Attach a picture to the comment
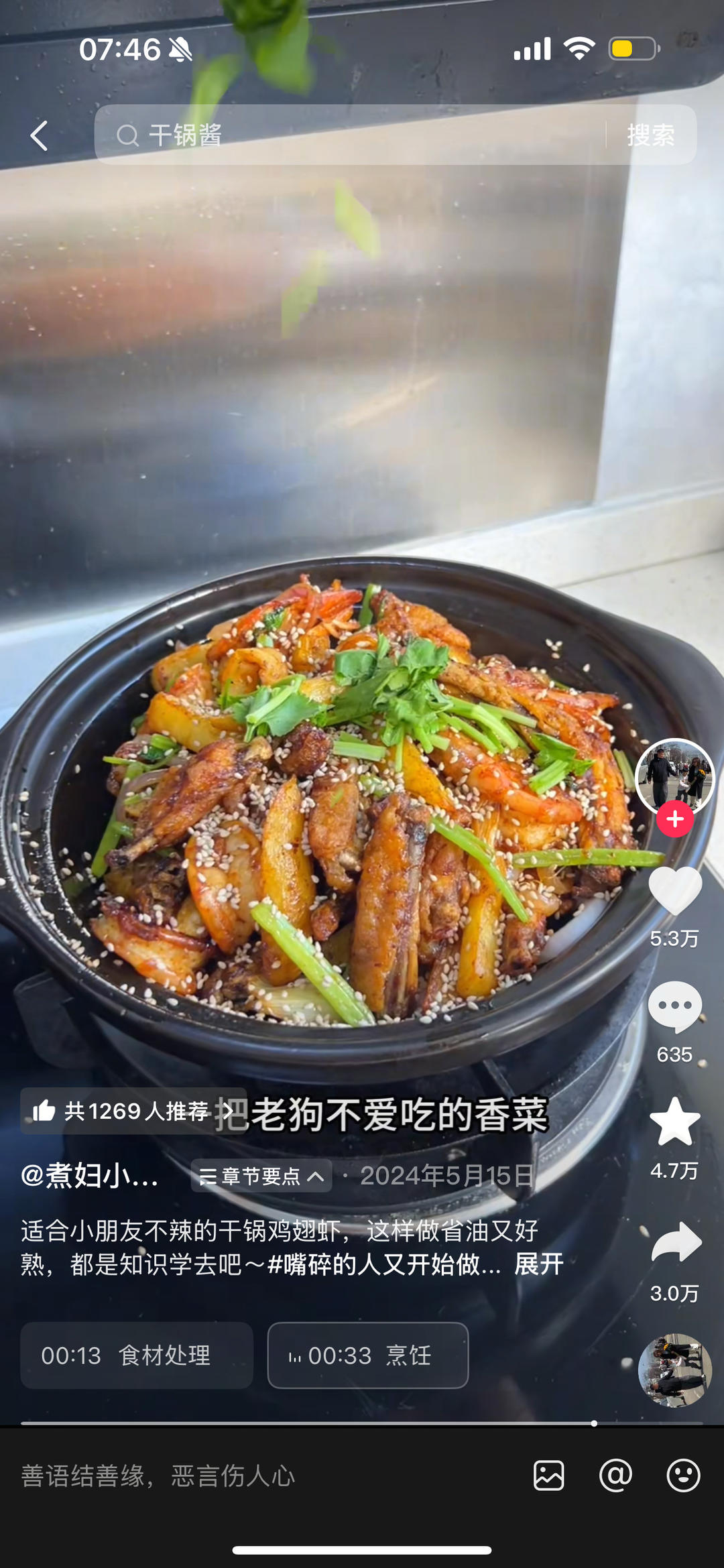 (548, 1475)
